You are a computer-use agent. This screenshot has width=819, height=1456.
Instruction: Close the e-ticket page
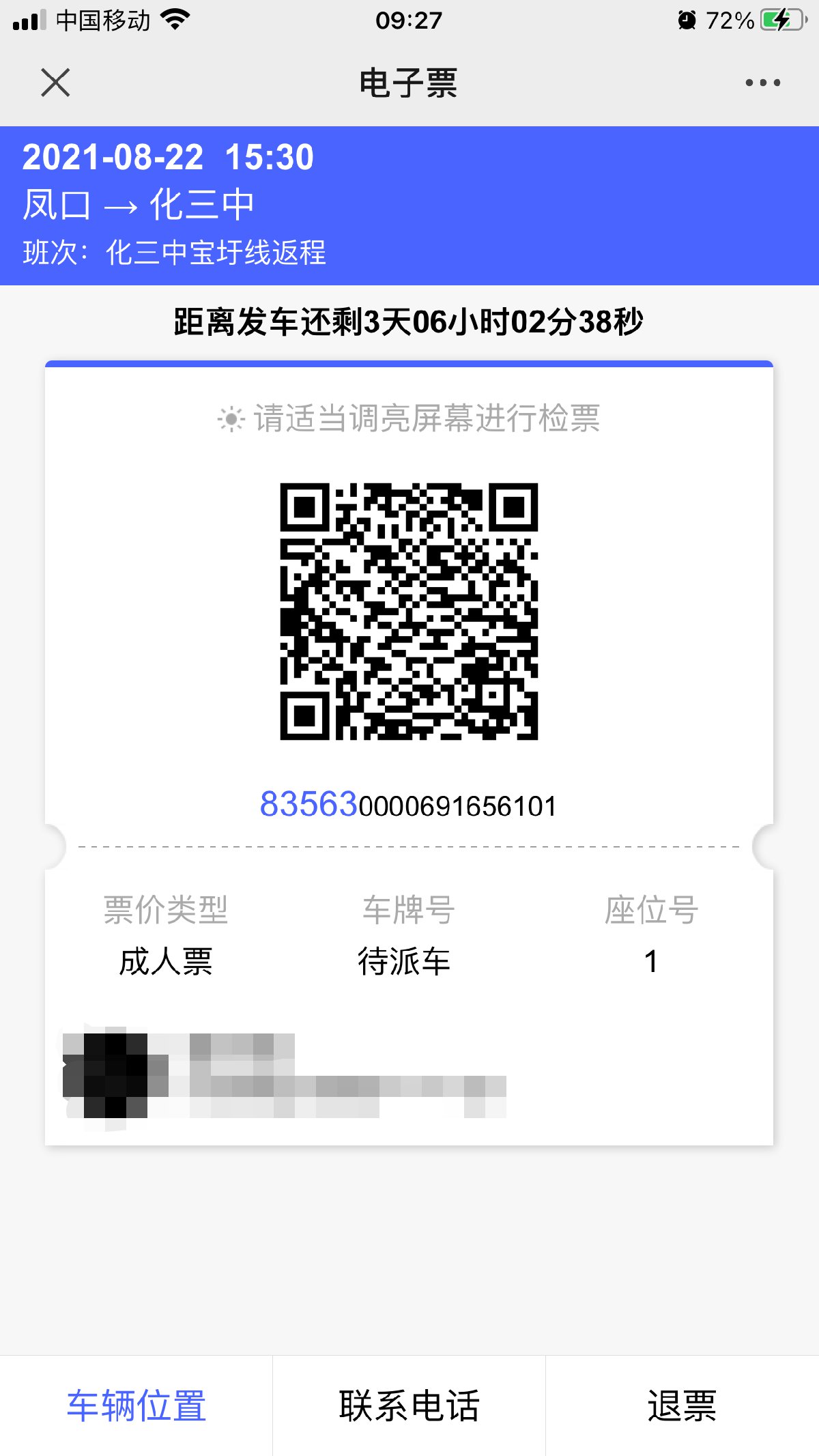pos(55,83)
